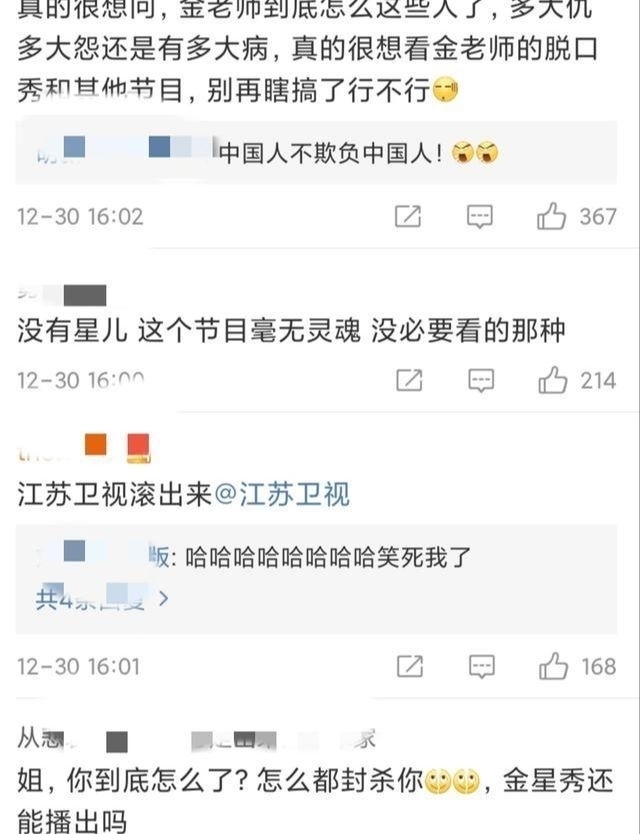Reply to the 江苏卫视滚出来 comment
The image size is (640, 834).
point(482,665)
